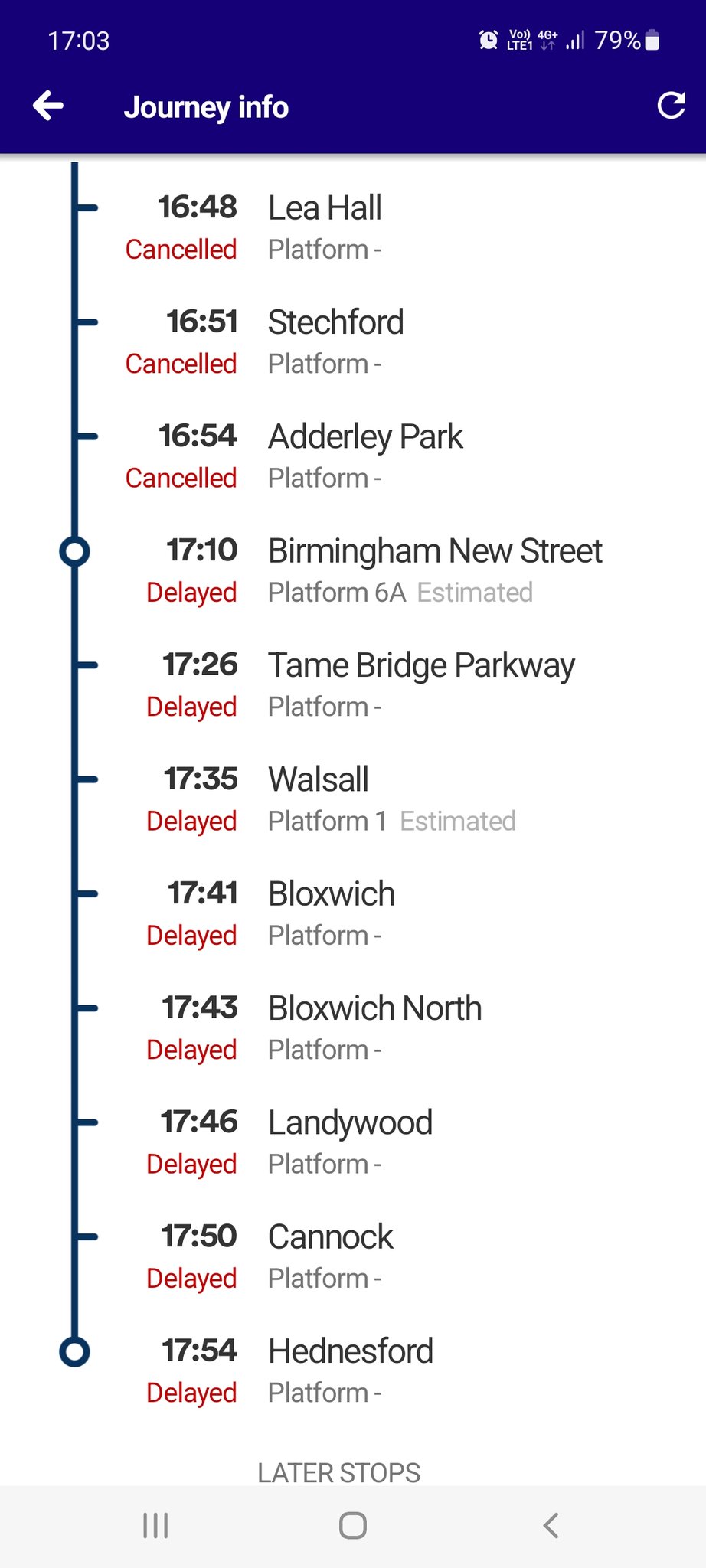706x1568 pixels.
Task: Go back using the app bar arrow
Action: [48, 106]
